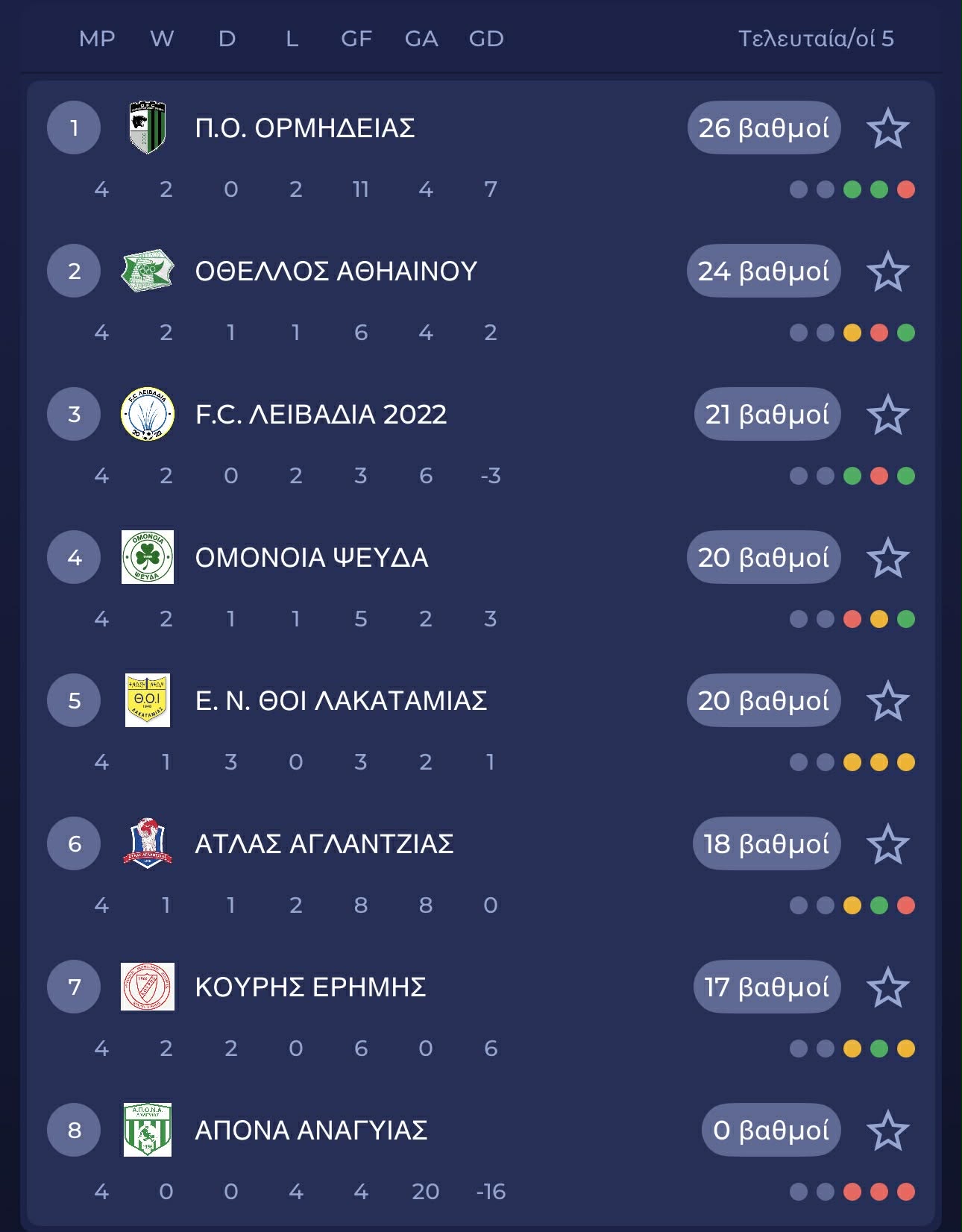Select the ΟΜΟΝΟΙΑ ΨΕΥΔΑ standings row
The image size is (962, 1232).
click(311, 558)
